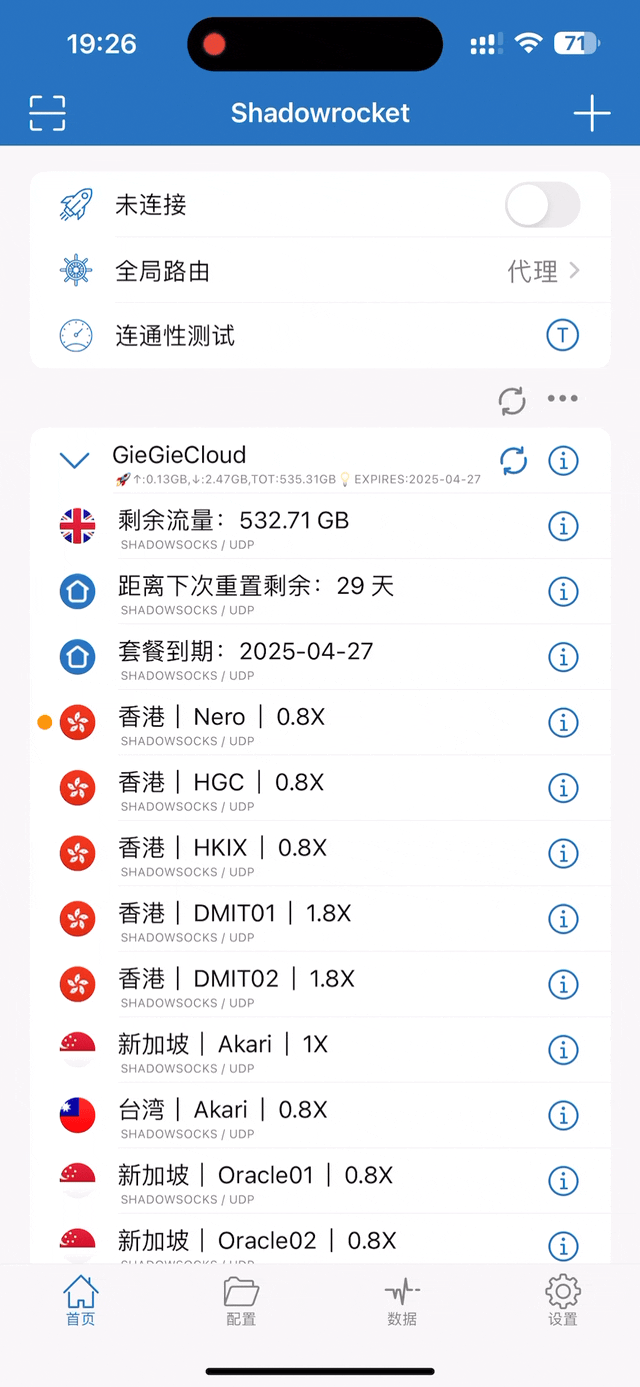
Task: Open info for GieGieCloud subscription
Action: click(563, 461)
